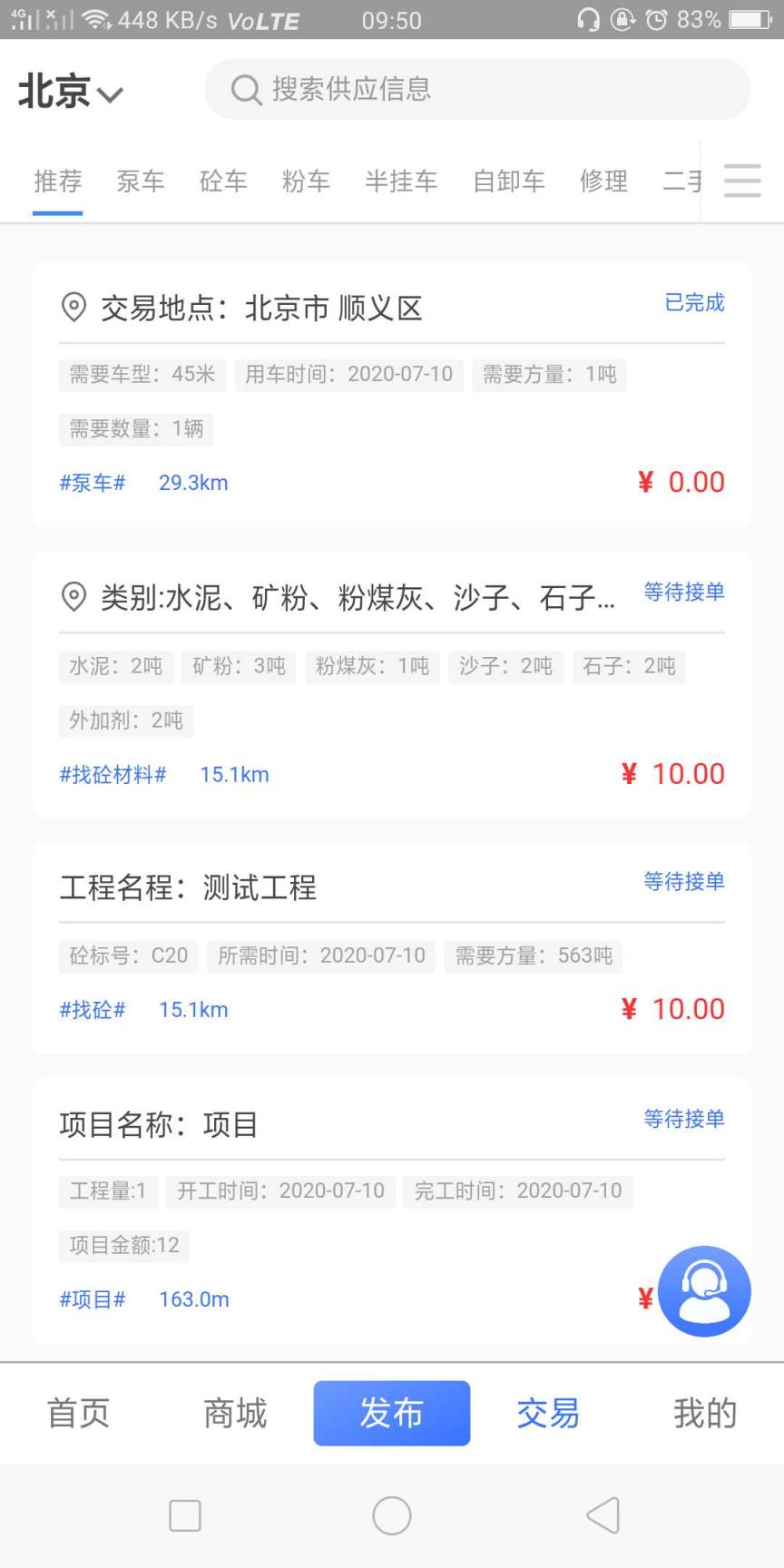Image resolution: width=784 pixels, height=1568 pixels.
Task: Tap the location pin icon on the 顺义区 card
Action: (74, 308)
